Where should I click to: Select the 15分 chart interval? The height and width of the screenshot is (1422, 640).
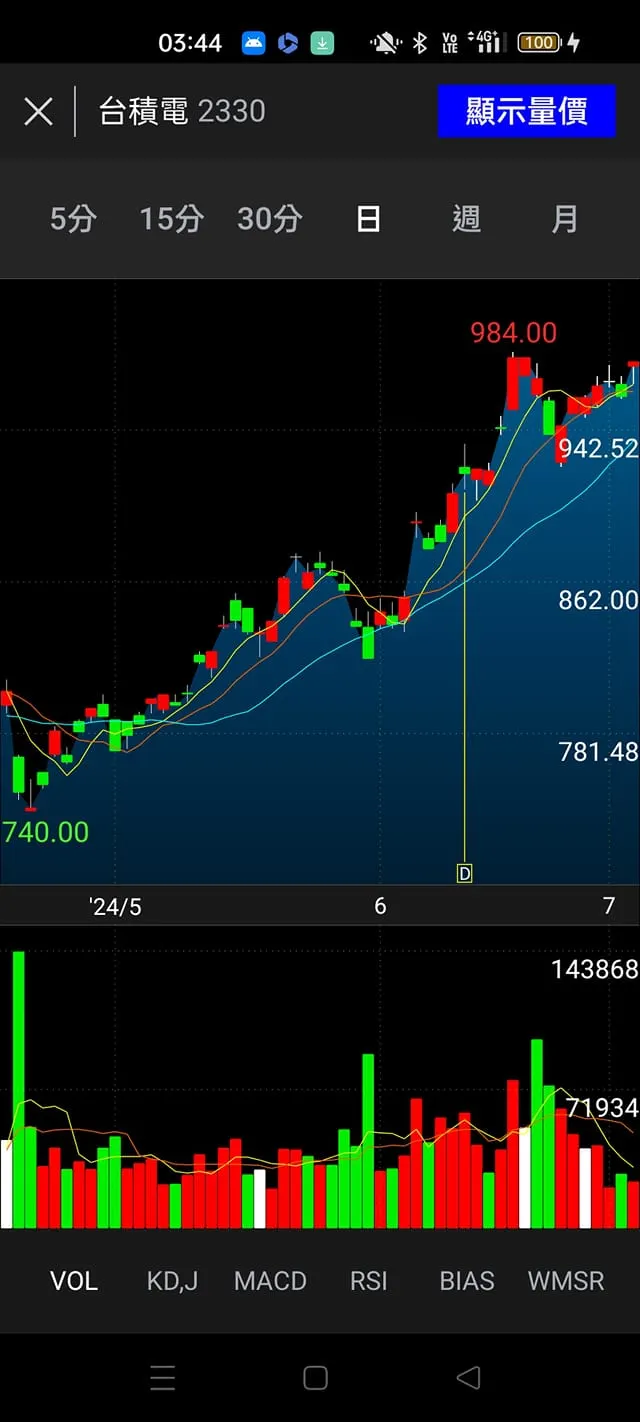tap(171, 219)
